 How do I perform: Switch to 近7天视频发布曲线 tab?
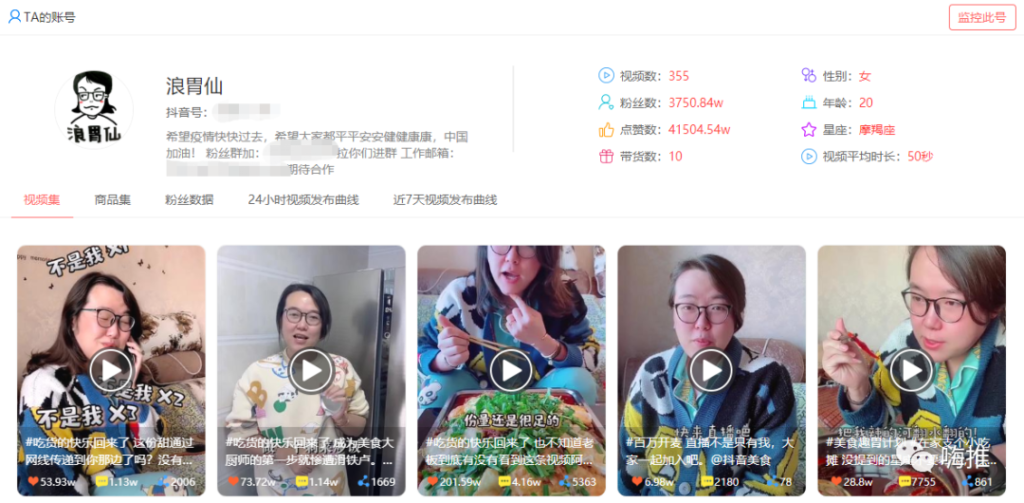coord(445,199)
